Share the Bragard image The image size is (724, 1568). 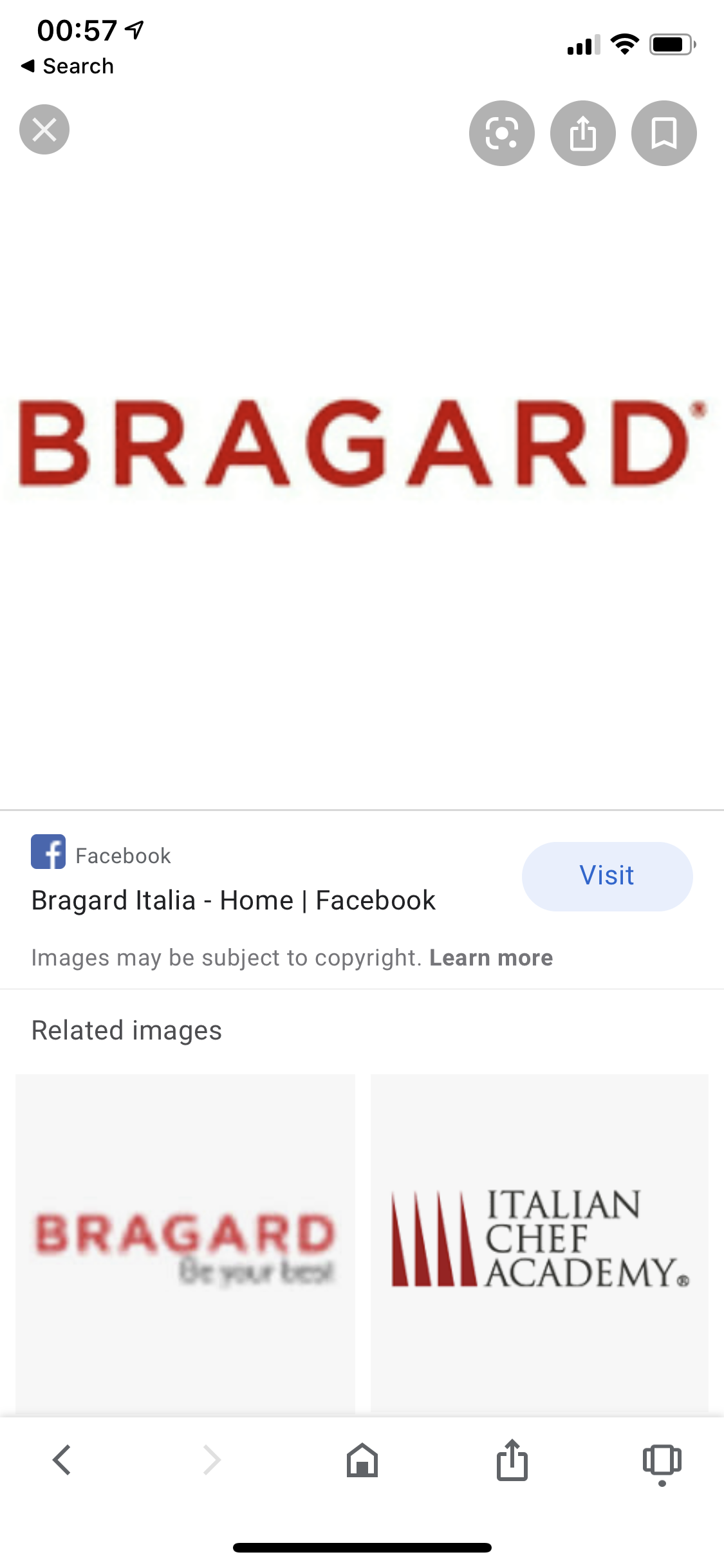[x=583, y=133]
